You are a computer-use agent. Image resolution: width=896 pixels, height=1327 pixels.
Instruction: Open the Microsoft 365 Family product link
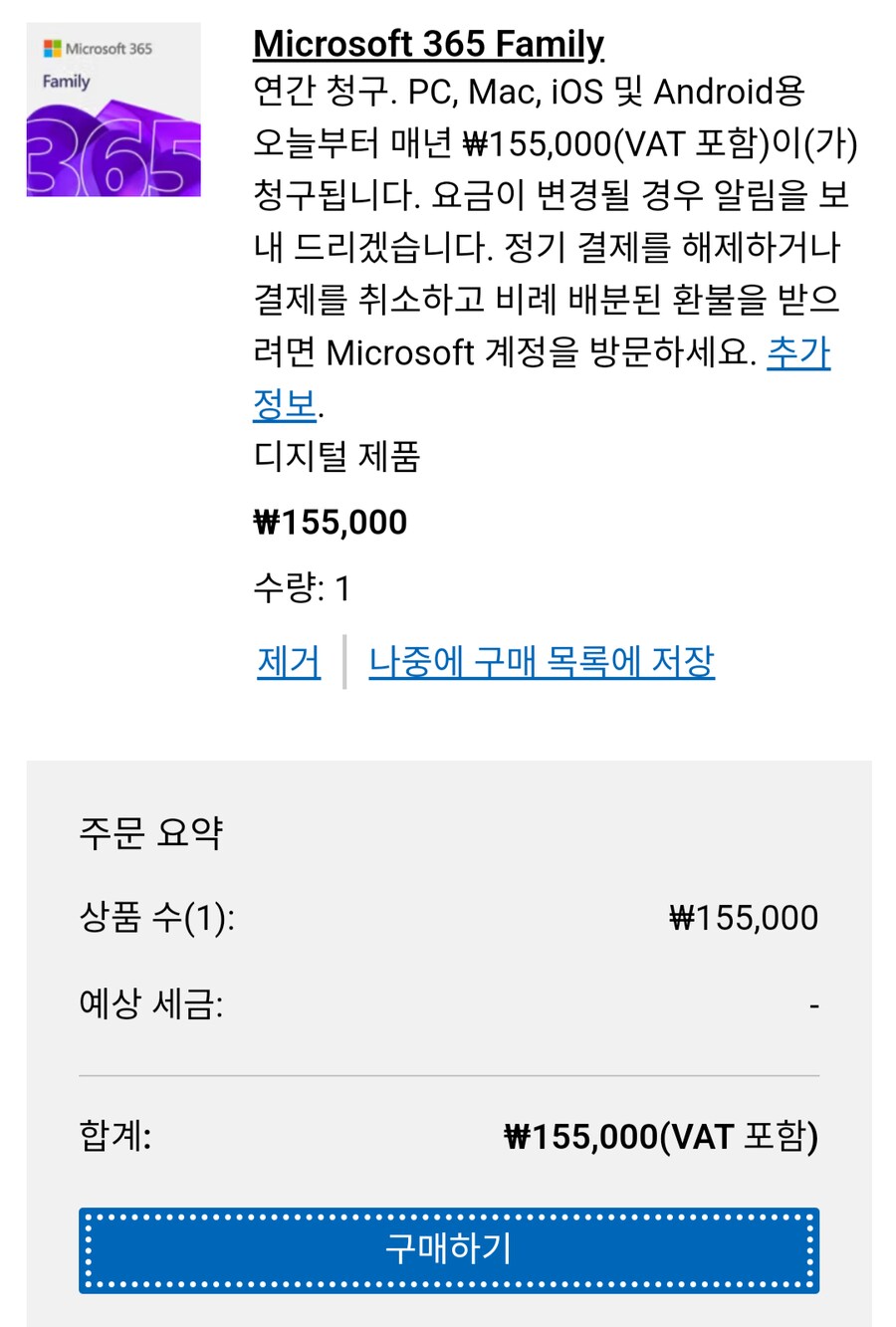coord(428,44)
